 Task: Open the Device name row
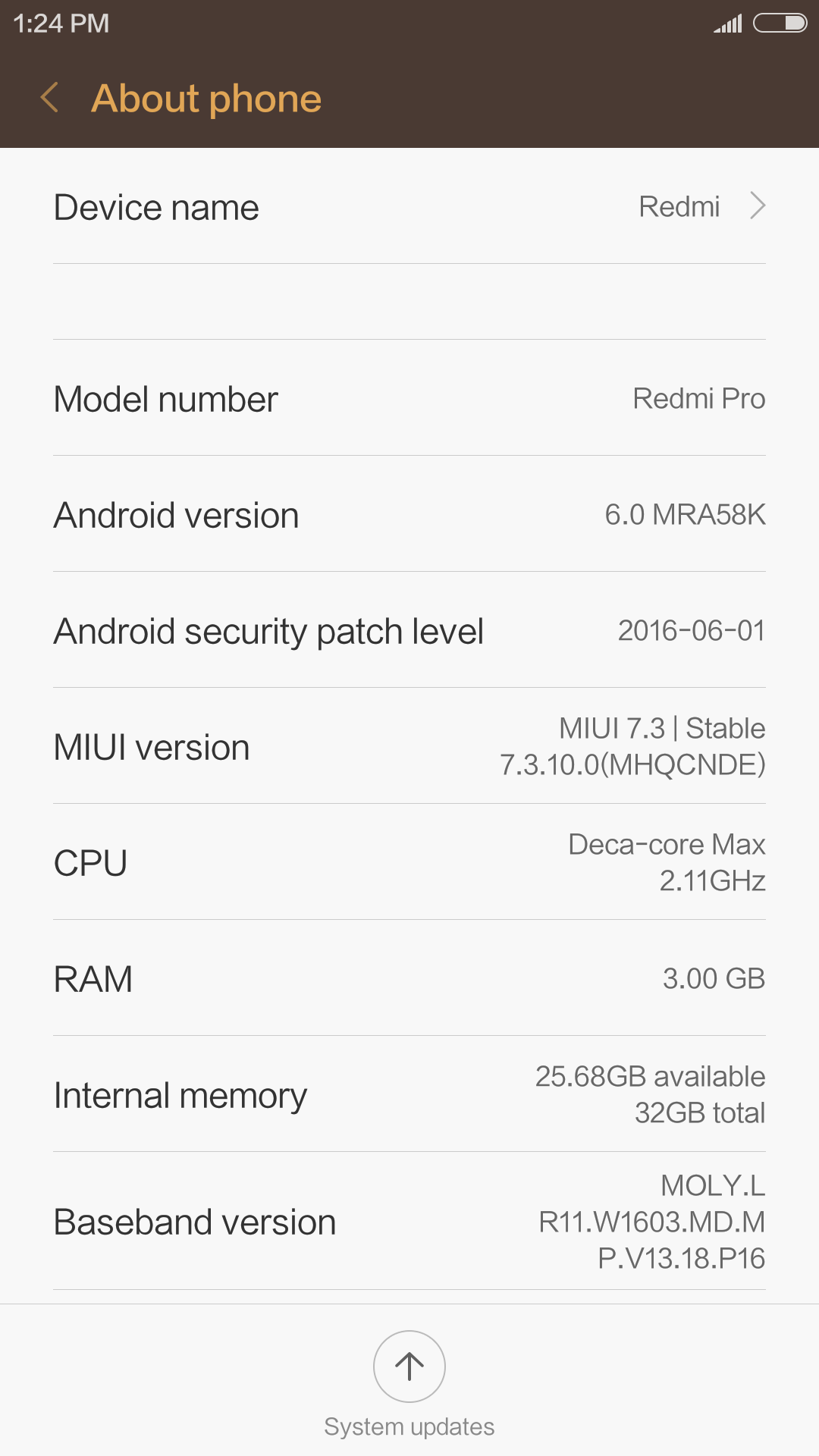point(409,206)
